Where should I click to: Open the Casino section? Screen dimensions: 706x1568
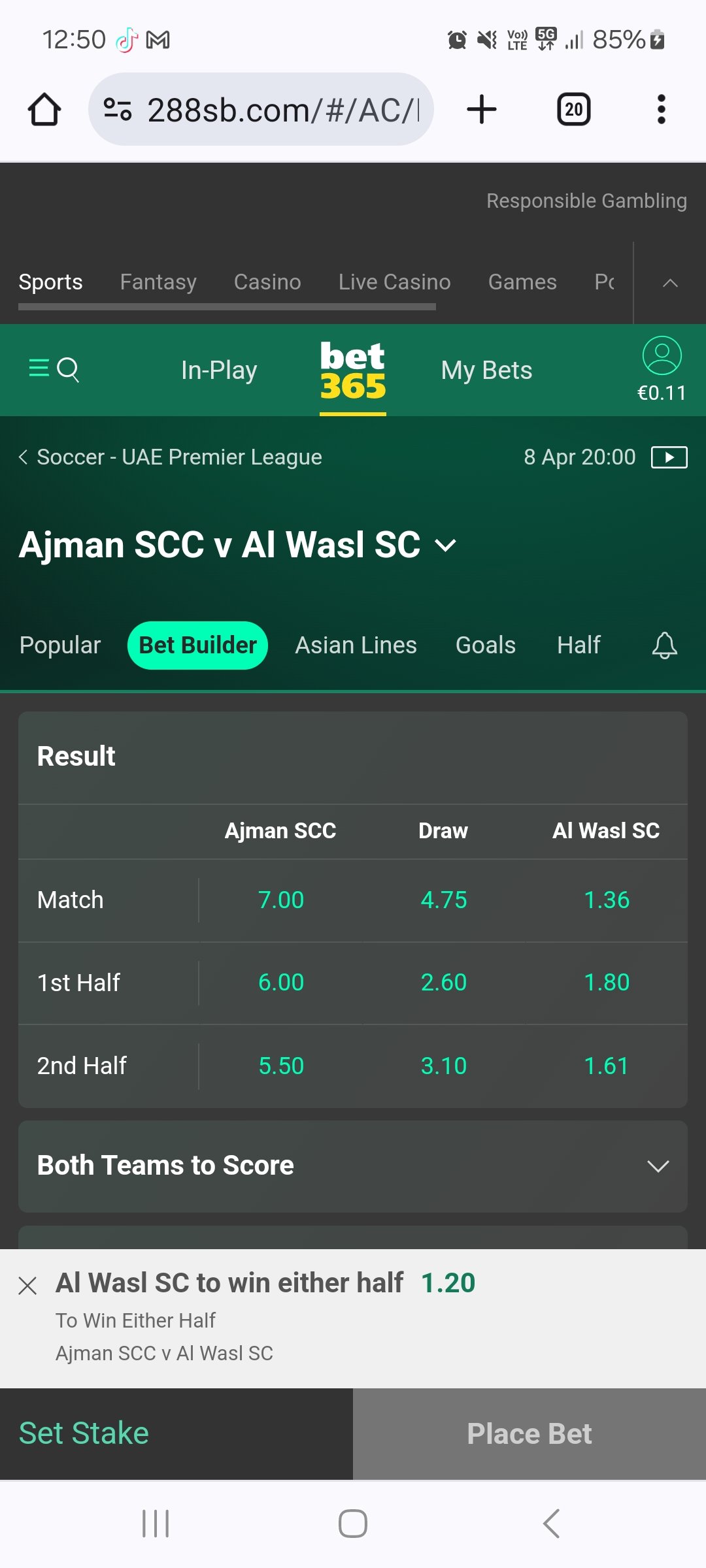(x=267, y=282)
